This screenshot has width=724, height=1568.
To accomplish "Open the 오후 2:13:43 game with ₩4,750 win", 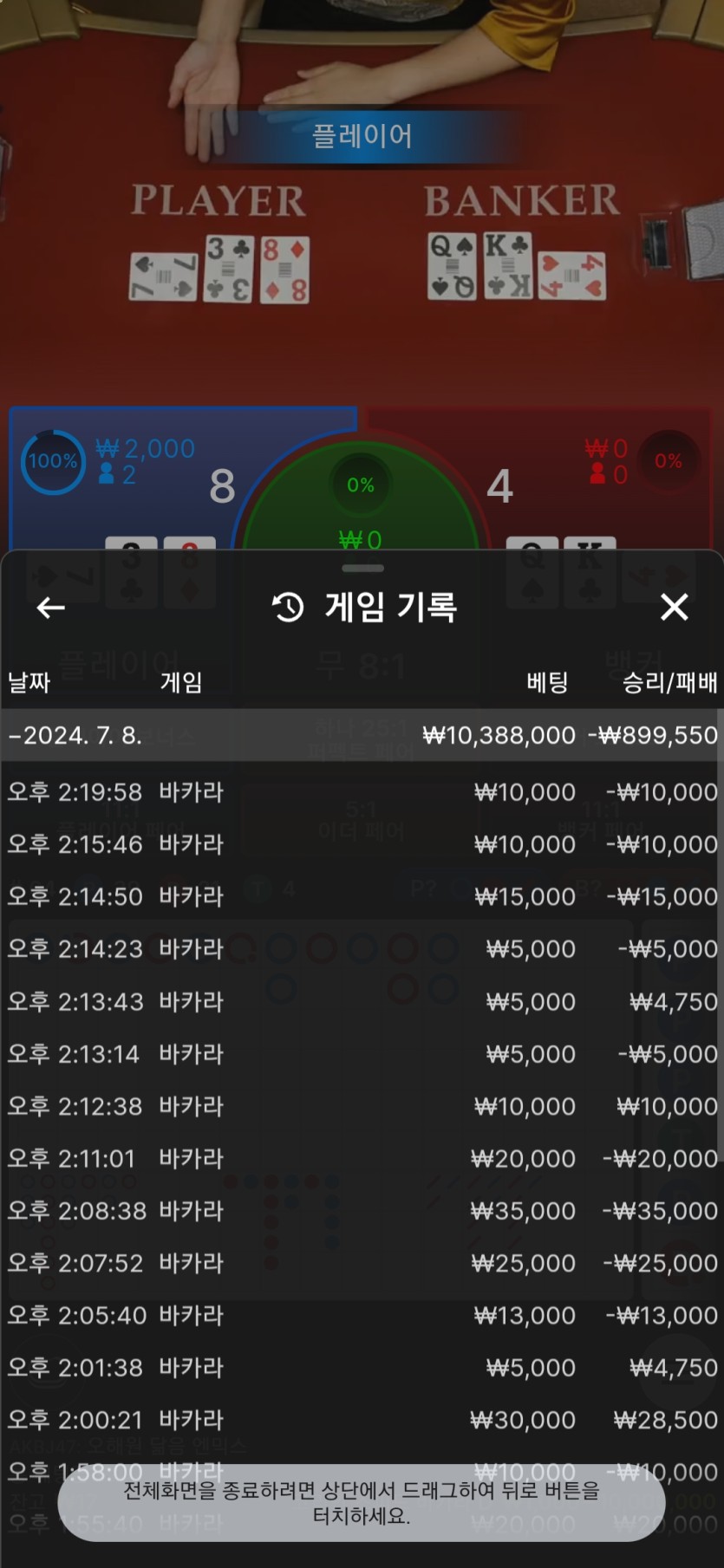I will pyautogui.click(x=362, y=1002).
